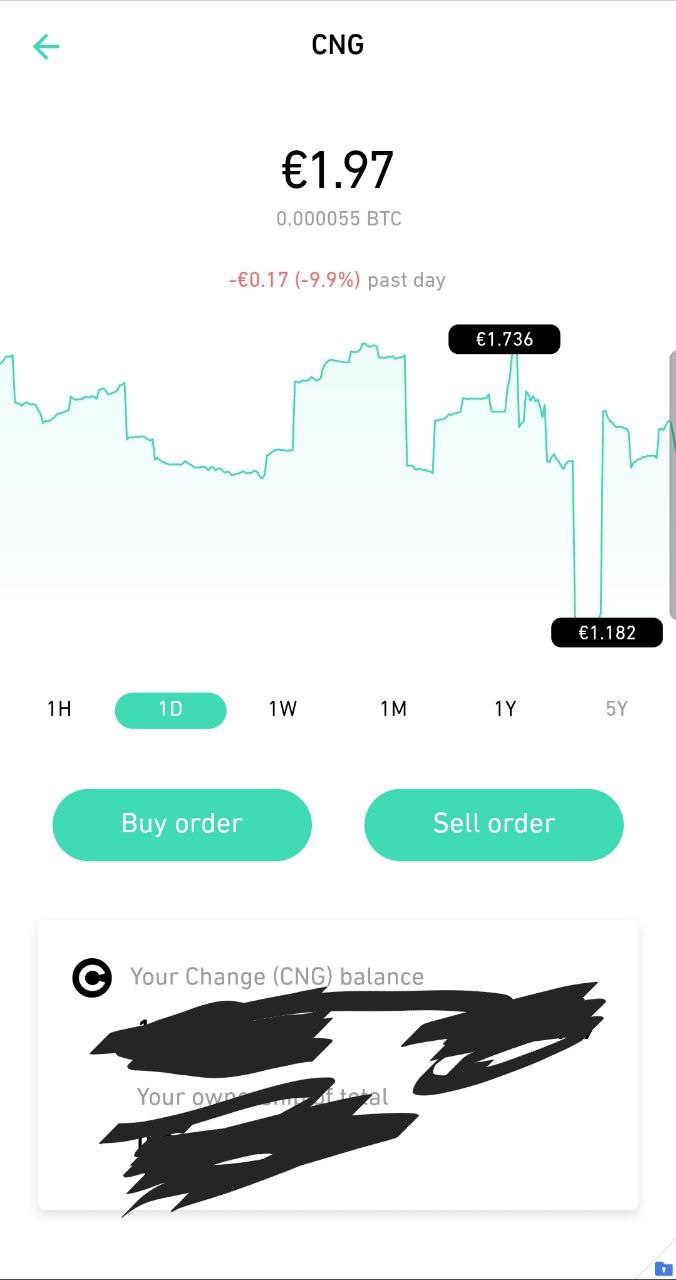Screen dimensions: 676x1280
Task: Place a Buy order for CNG
Action: click(x=182, y=824)
